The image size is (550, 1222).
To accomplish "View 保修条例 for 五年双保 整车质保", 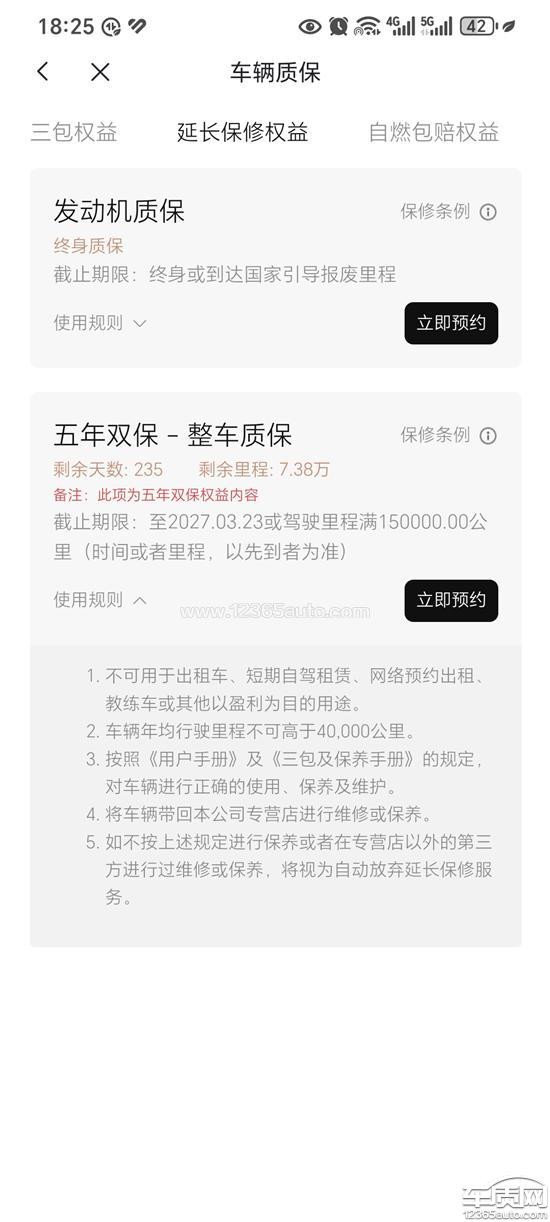I will coord(448,435).
